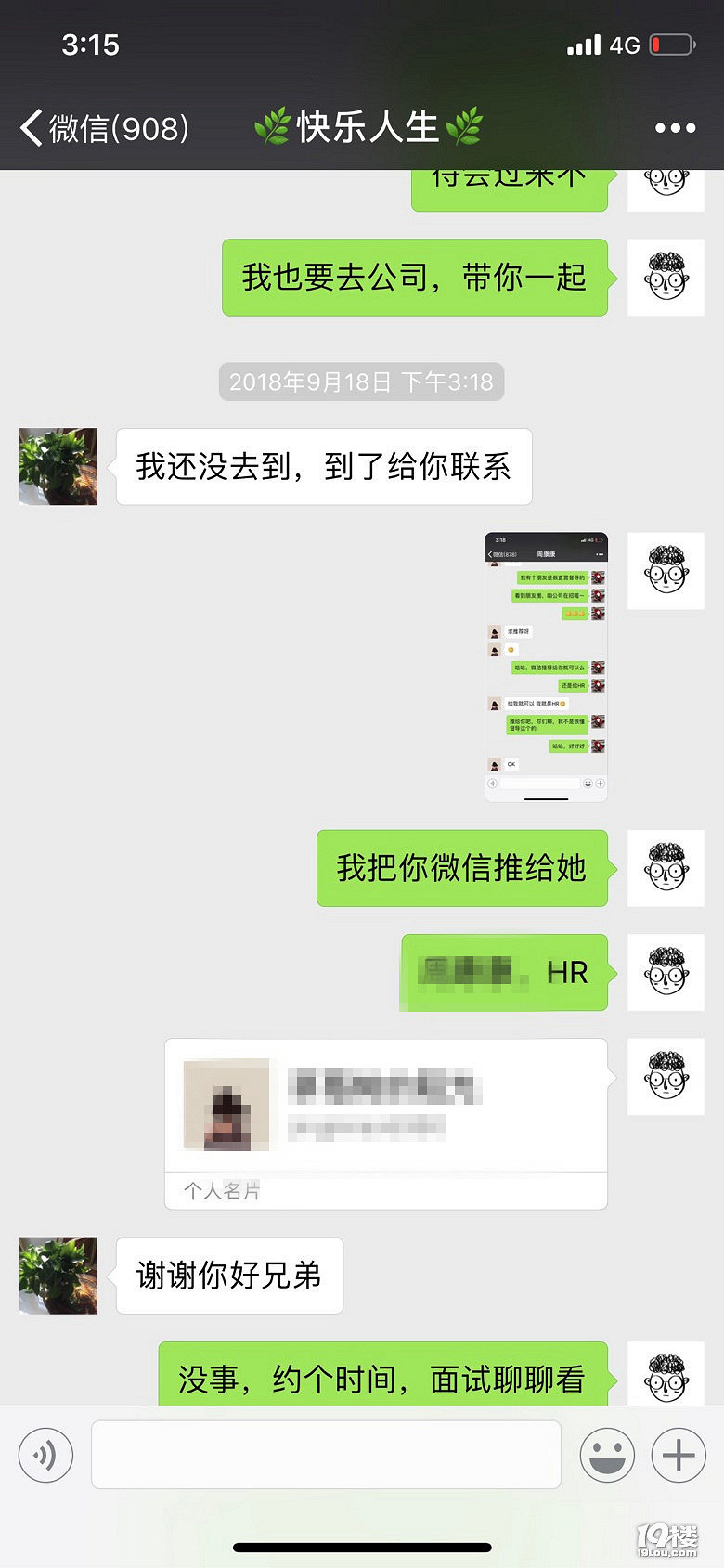Focus the message text field

(x=326, y=1455)
